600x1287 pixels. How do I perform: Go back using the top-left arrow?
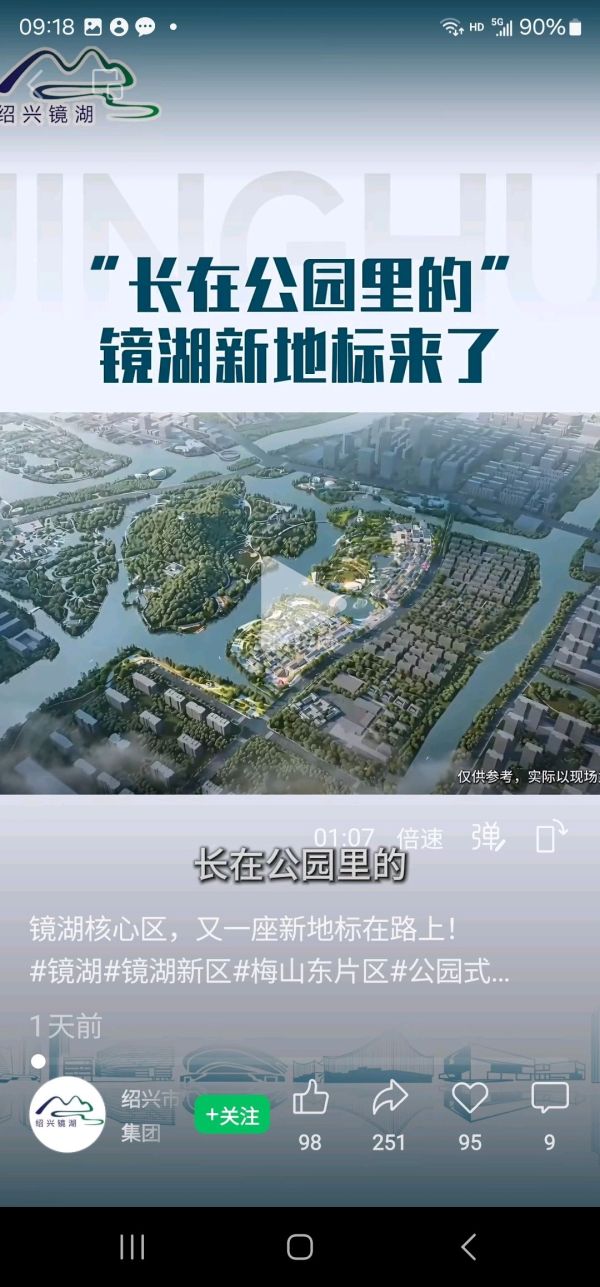[34, 79]
